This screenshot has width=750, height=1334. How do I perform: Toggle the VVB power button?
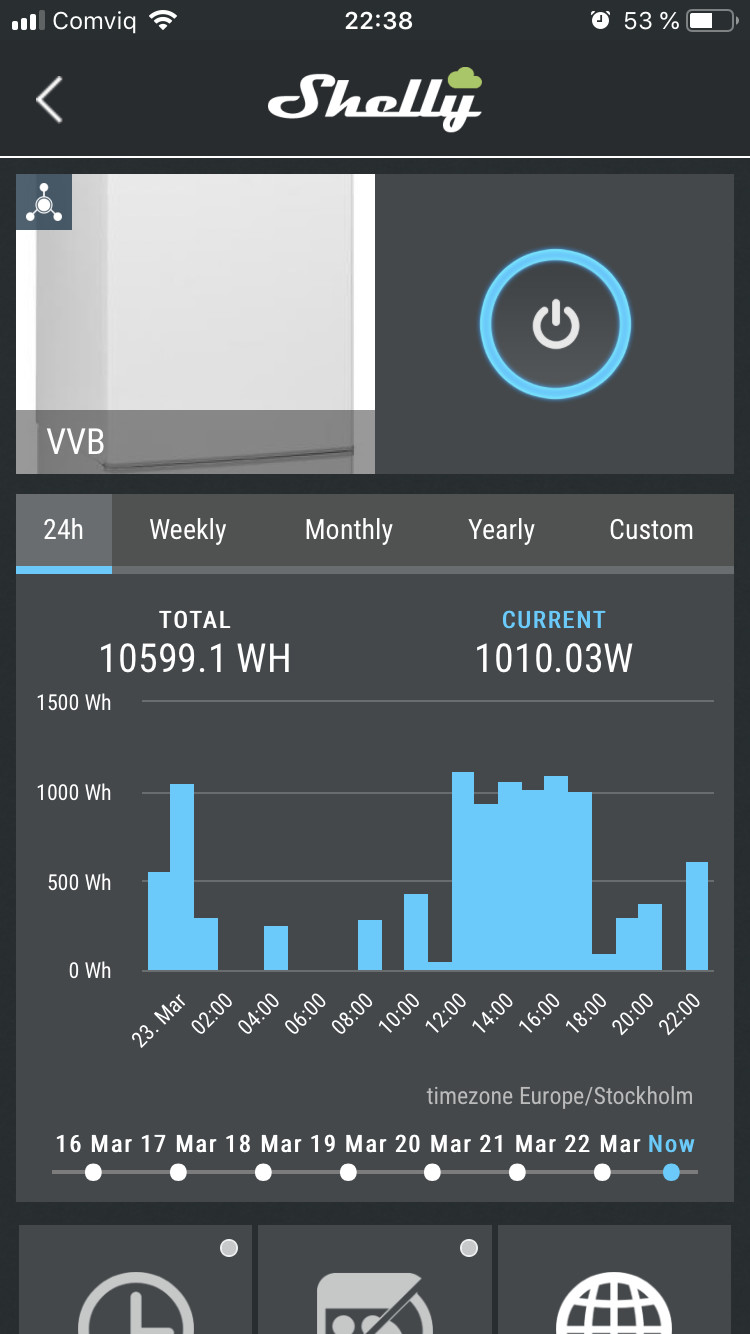(x=555, y=324)
